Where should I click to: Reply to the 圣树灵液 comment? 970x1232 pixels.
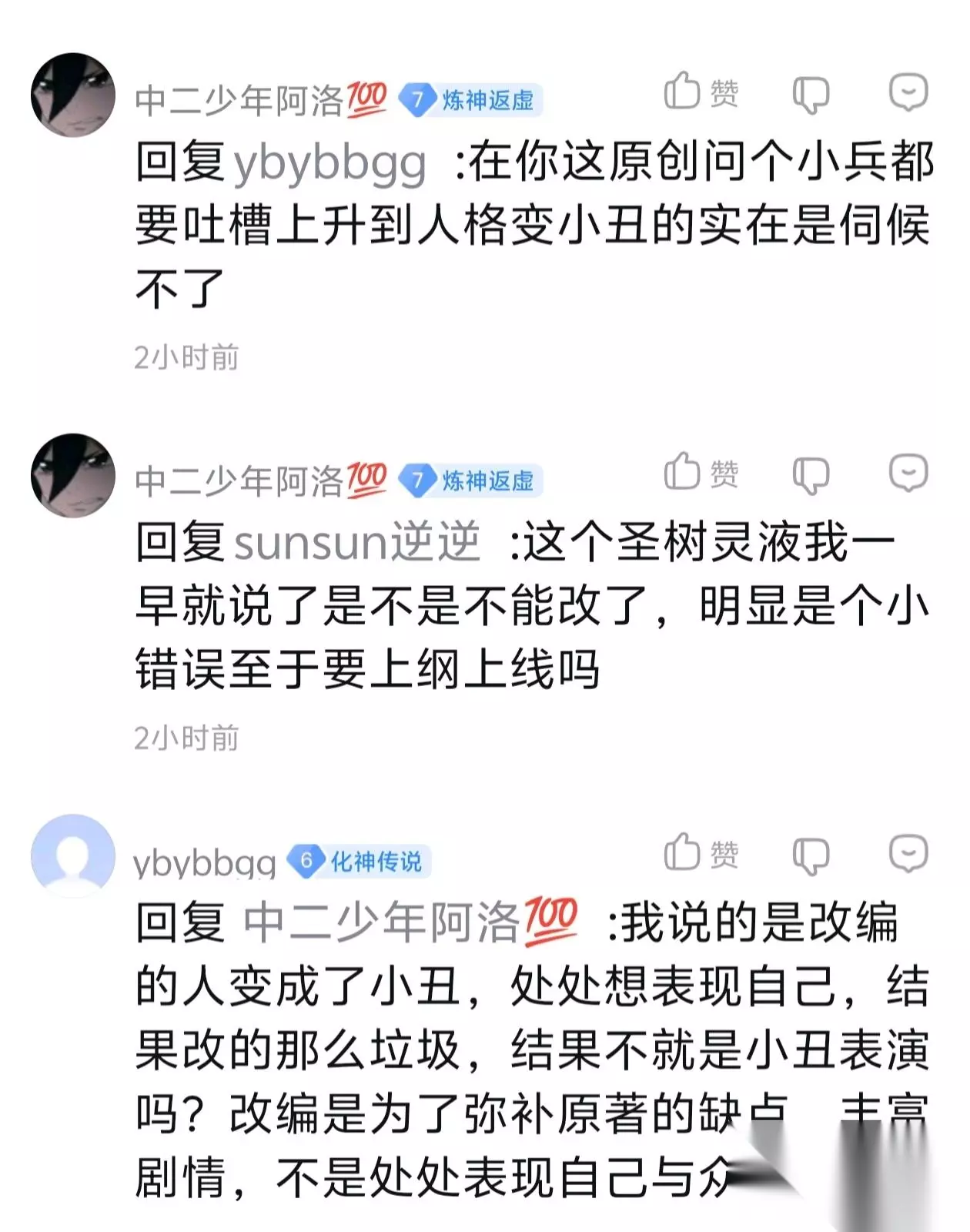pyautogui.click(x=908, y=472)
